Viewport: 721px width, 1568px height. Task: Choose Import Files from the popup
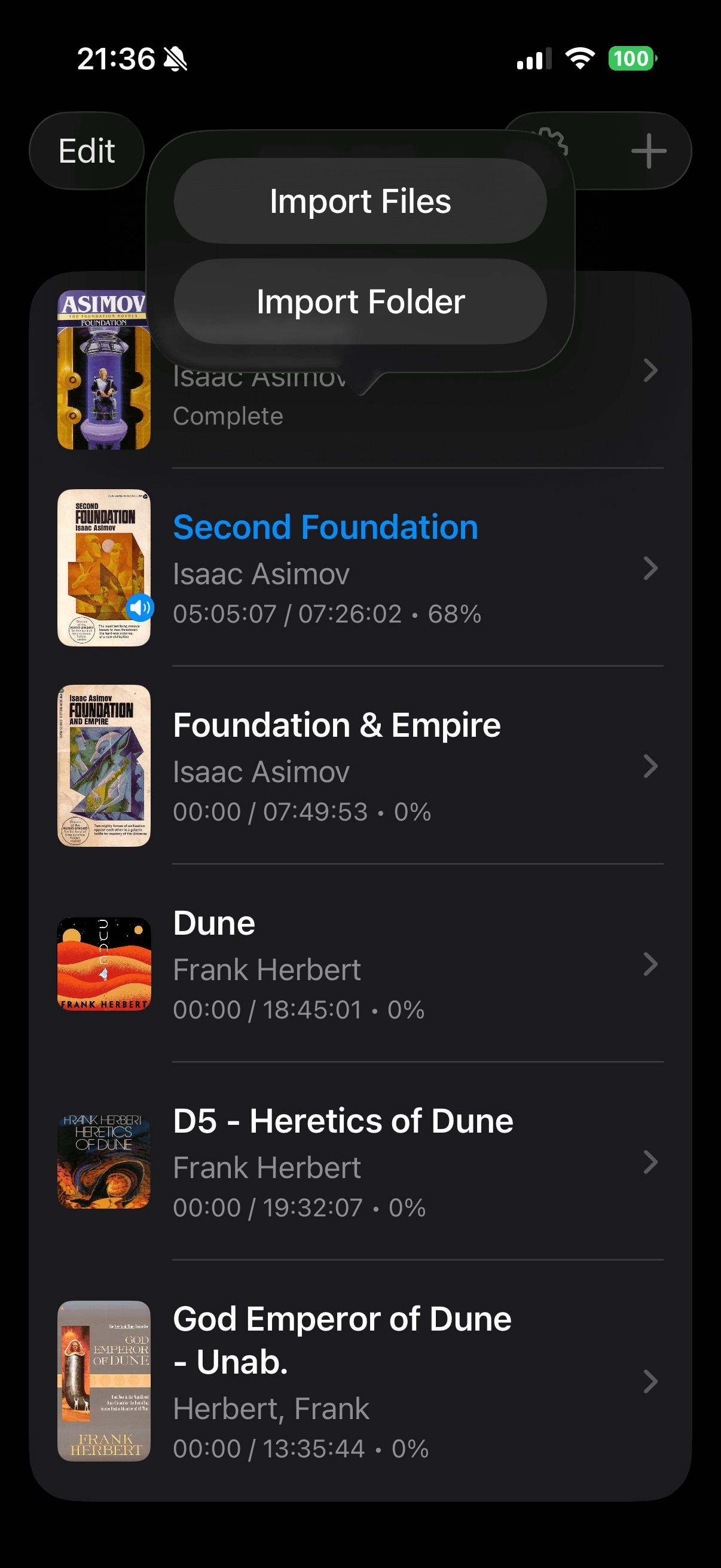pos(360,201)
